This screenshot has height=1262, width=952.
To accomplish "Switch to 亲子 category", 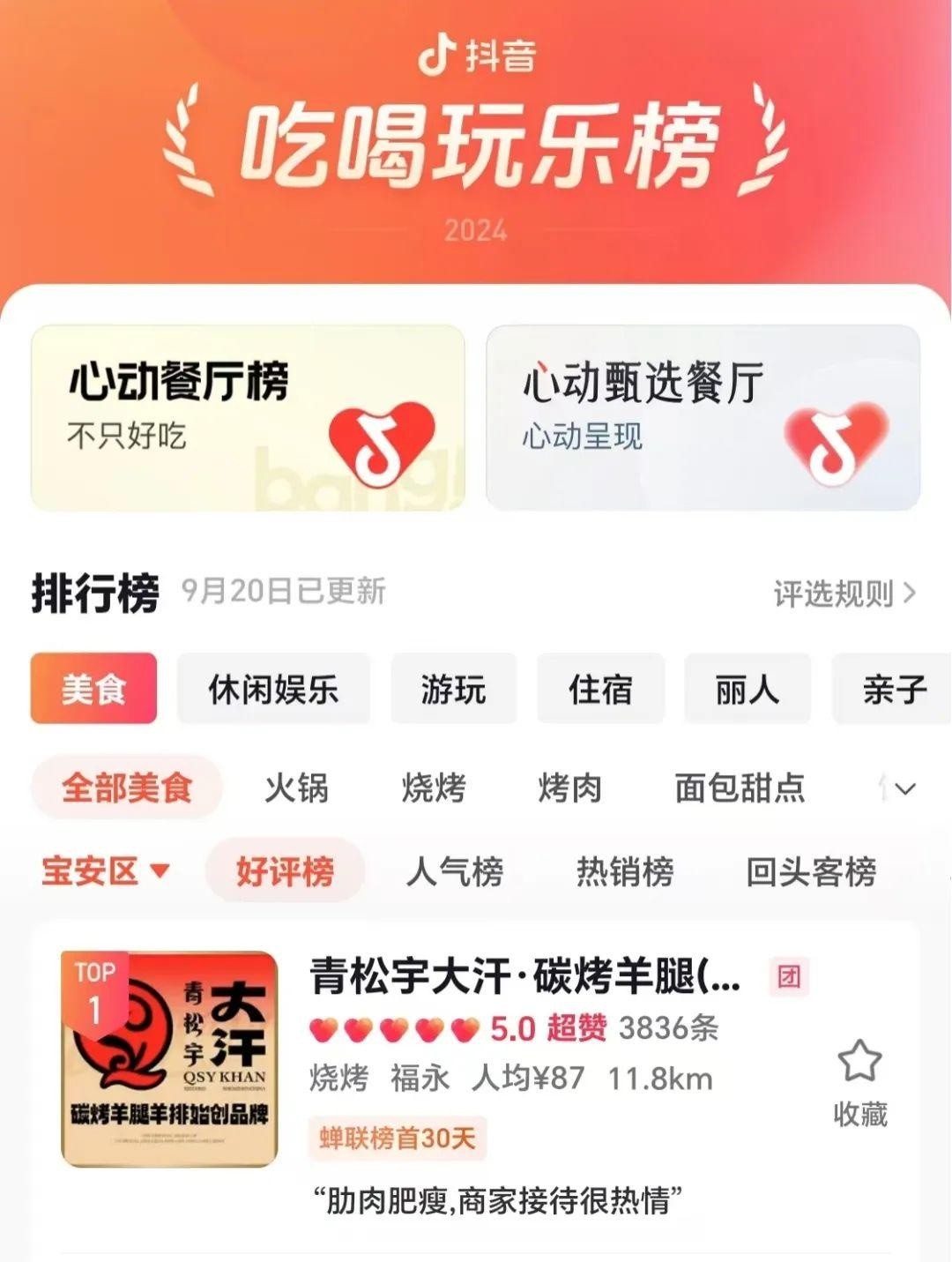I will 893,689.
